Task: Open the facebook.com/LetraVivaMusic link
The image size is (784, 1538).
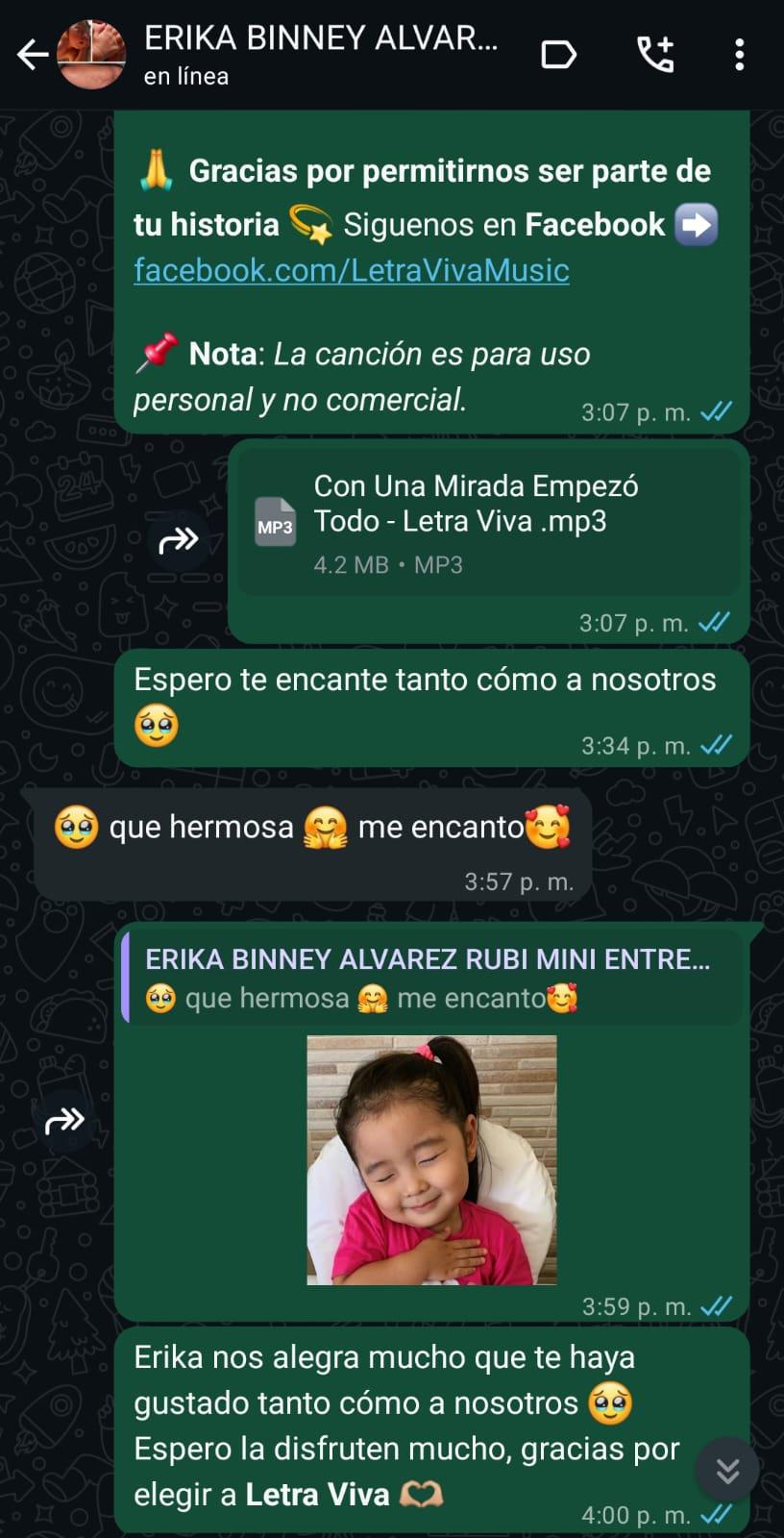Action: (x=351, y=270)
